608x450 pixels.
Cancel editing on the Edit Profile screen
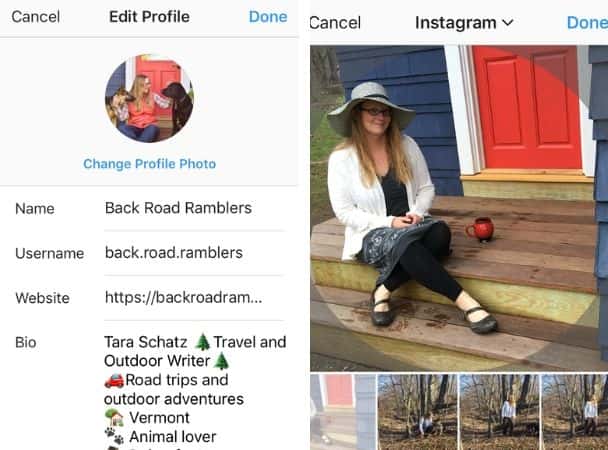pos(35,17)
